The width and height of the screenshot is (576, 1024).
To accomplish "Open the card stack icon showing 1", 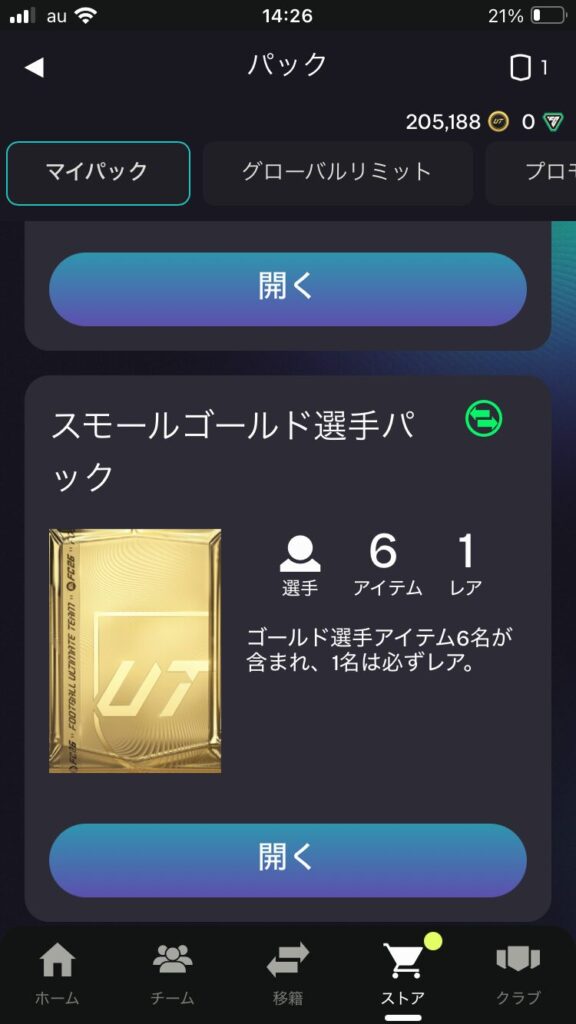I will (x=528, y=67).
